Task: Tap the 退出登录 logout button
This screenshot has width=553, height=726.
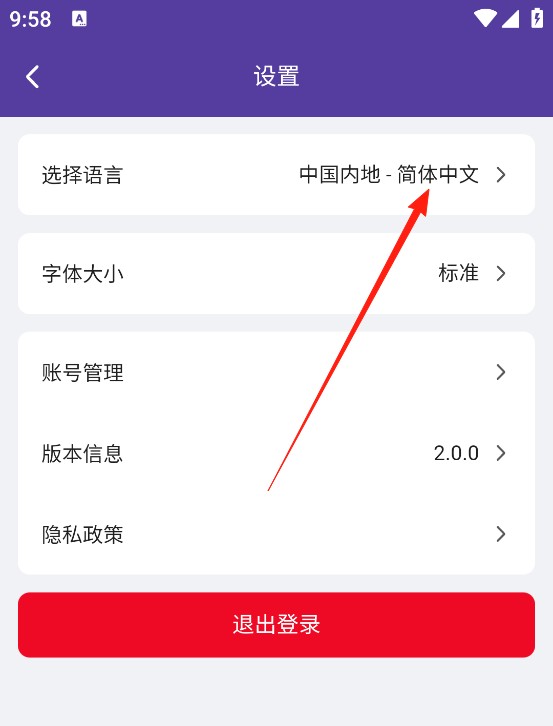Action: 276,625
